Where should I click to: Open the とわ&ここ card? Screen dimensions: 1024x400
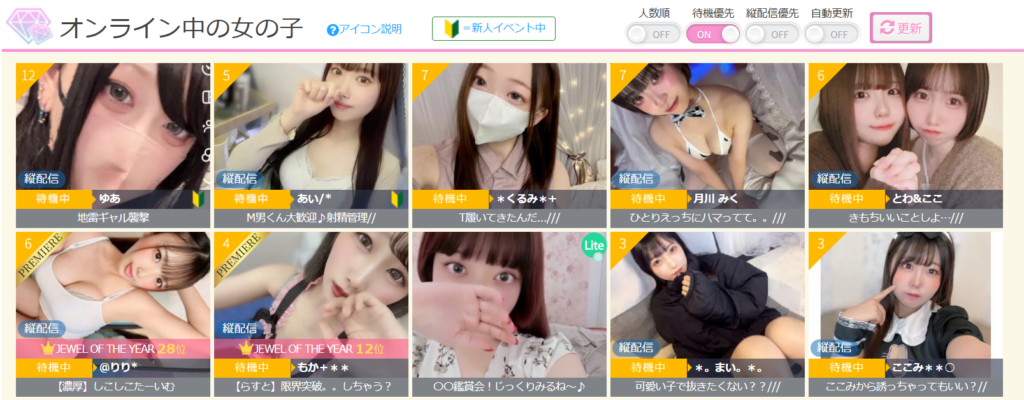pyautogui.click(x=905, y=130)
